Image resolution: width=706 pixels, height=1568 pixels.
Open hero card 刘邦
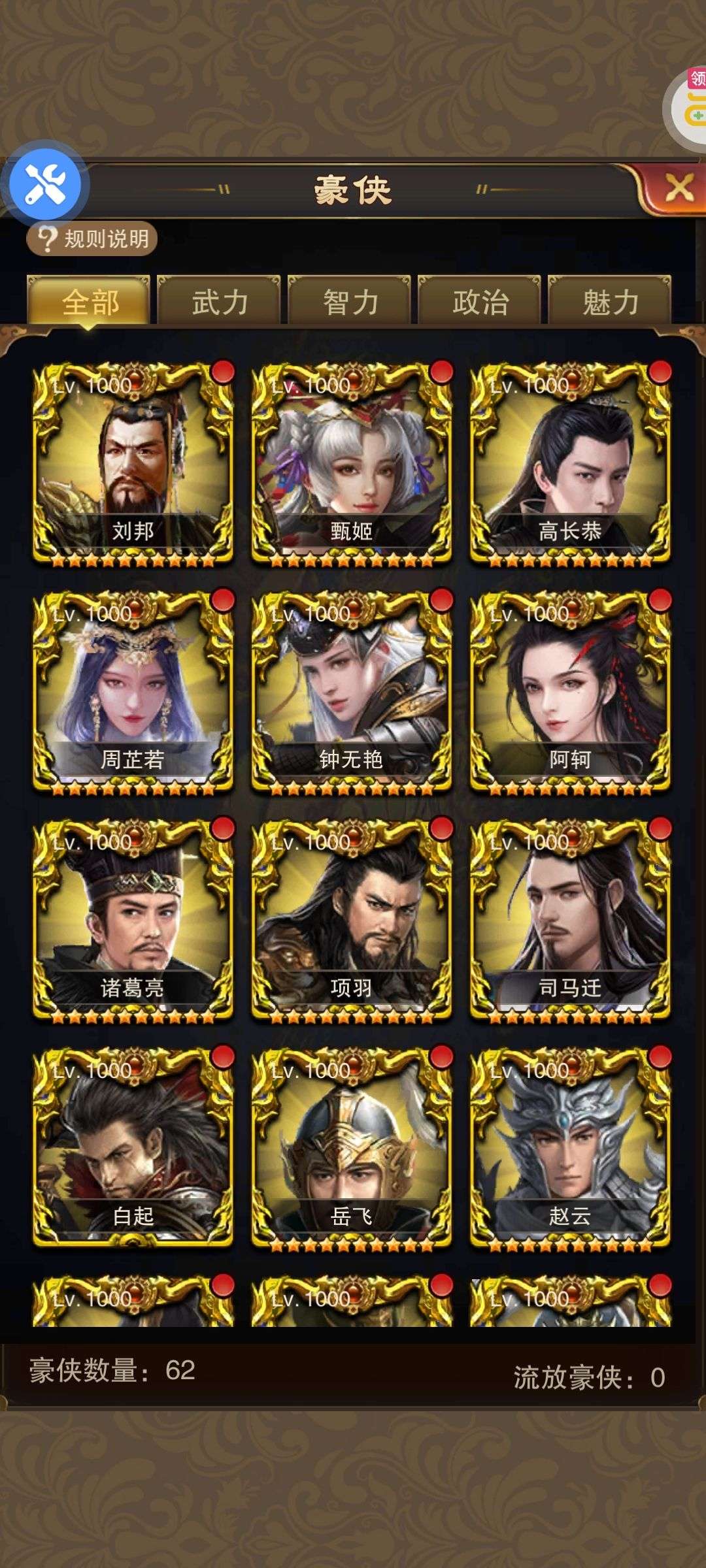coord(133,464)
